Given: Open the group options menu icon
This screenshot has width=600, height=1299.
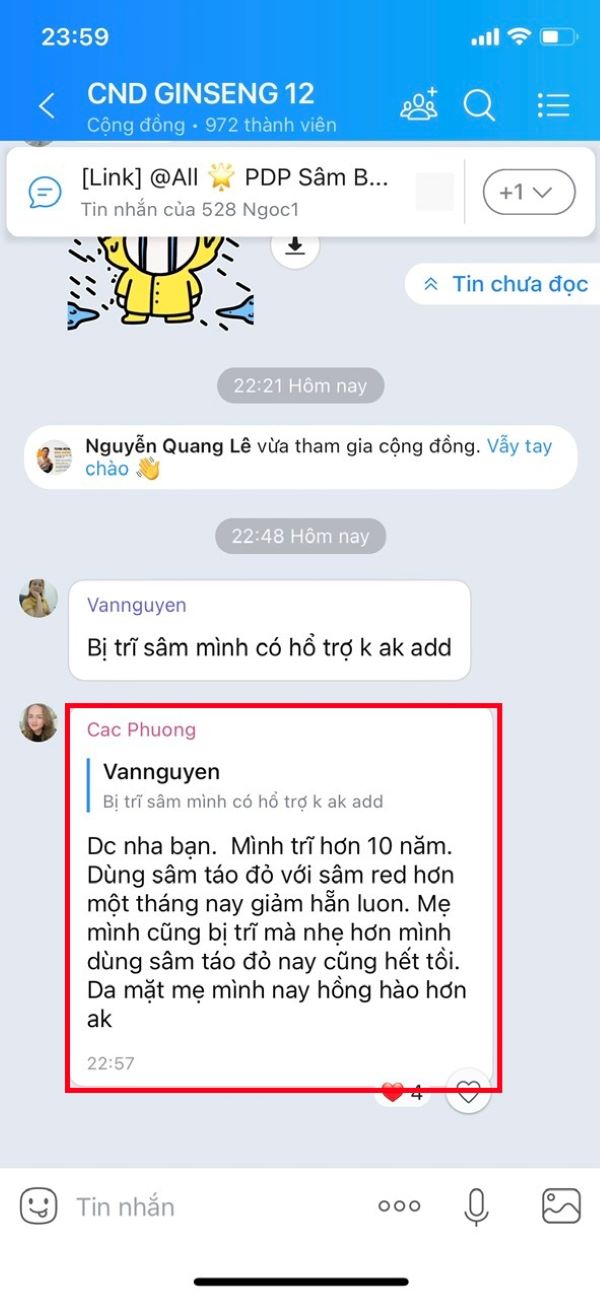Looking at the screenshot, I should [x=552, y=105].
